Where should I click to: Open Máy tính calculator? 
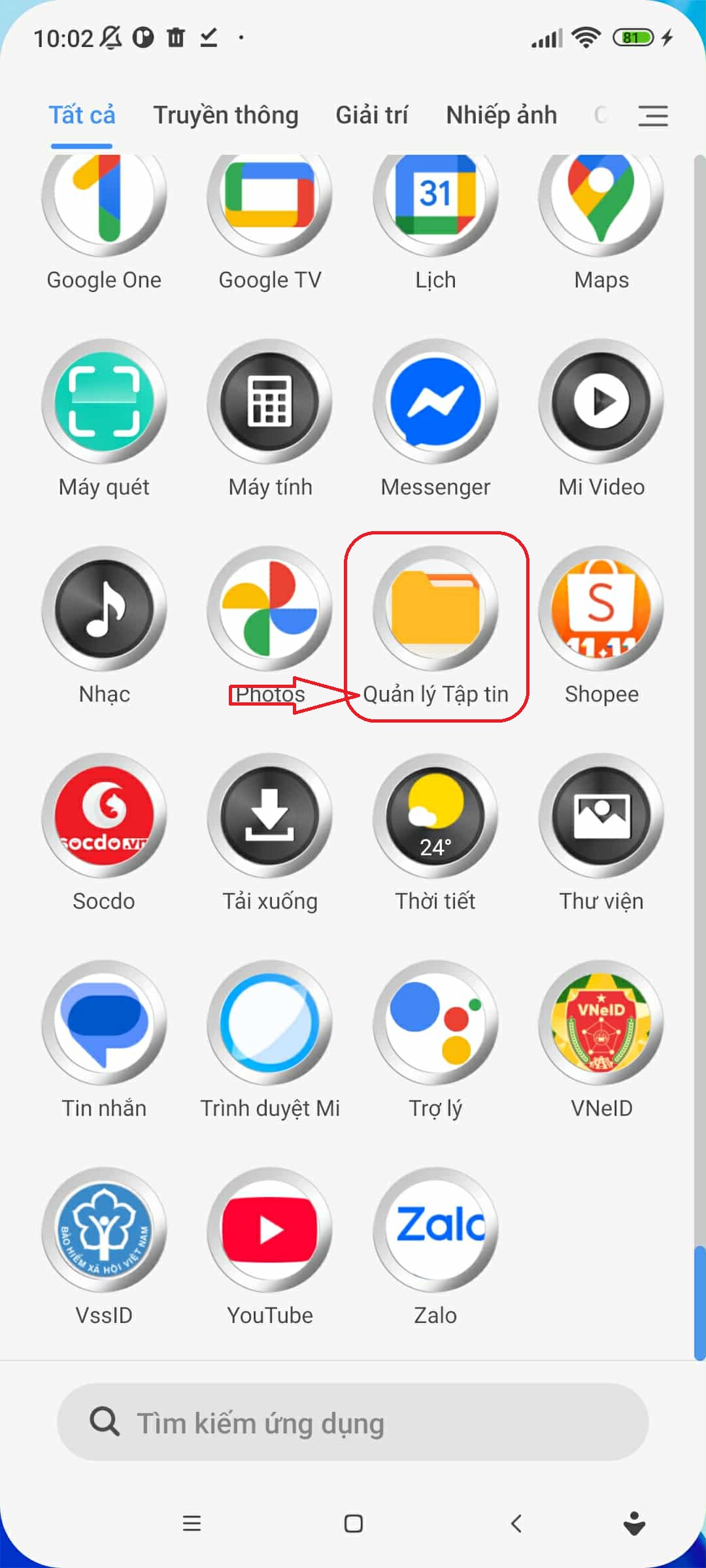269,402
